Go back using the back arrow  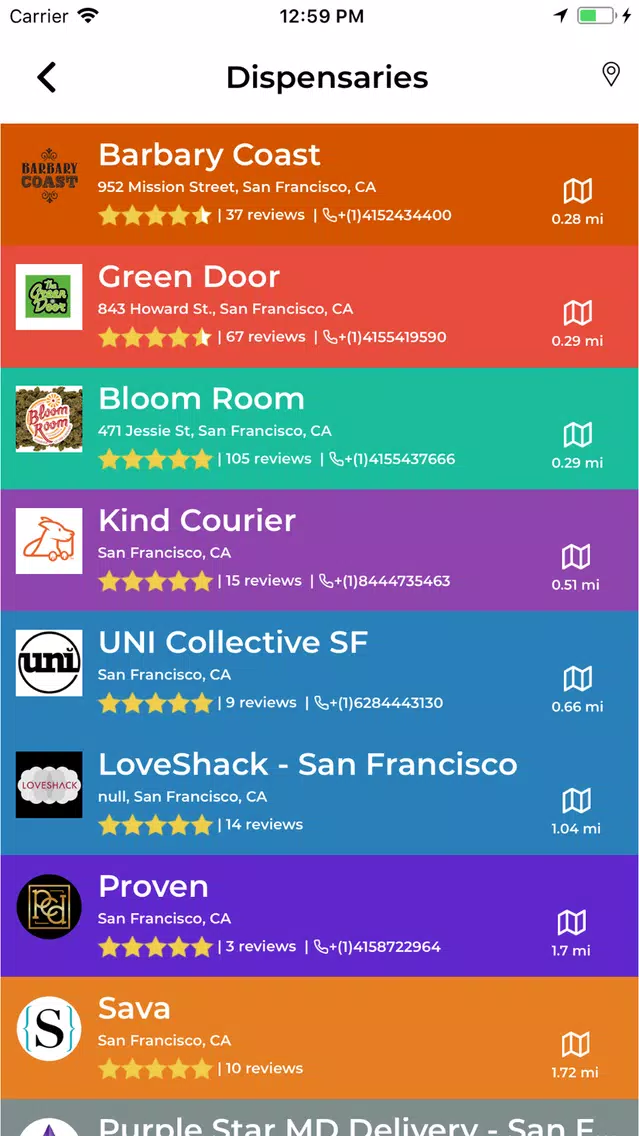(47, 78)
